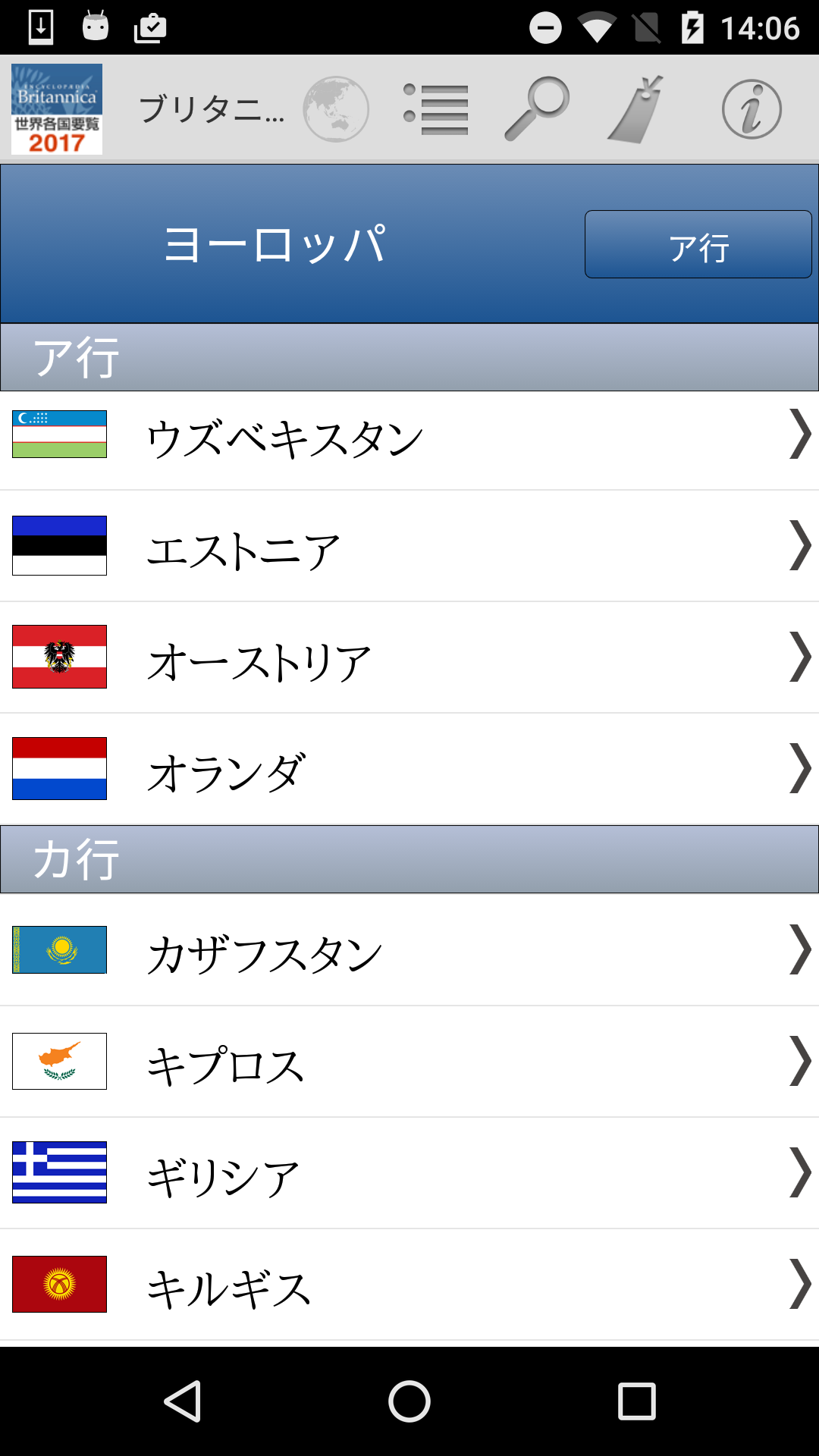
Task: View the ギリシア entry
Action: [409, 1174]
